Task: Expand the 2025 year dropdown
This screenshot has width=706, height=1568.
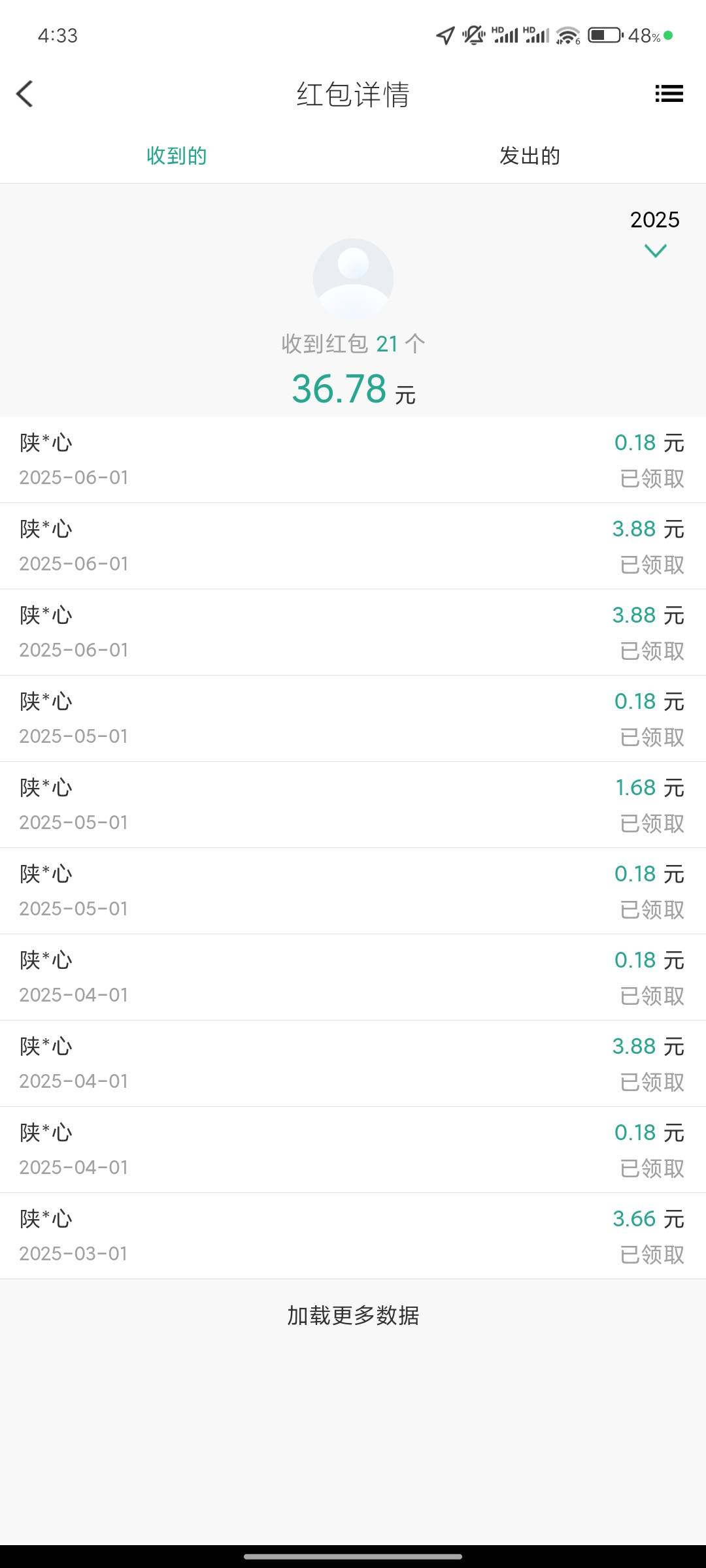Action: 655,233
